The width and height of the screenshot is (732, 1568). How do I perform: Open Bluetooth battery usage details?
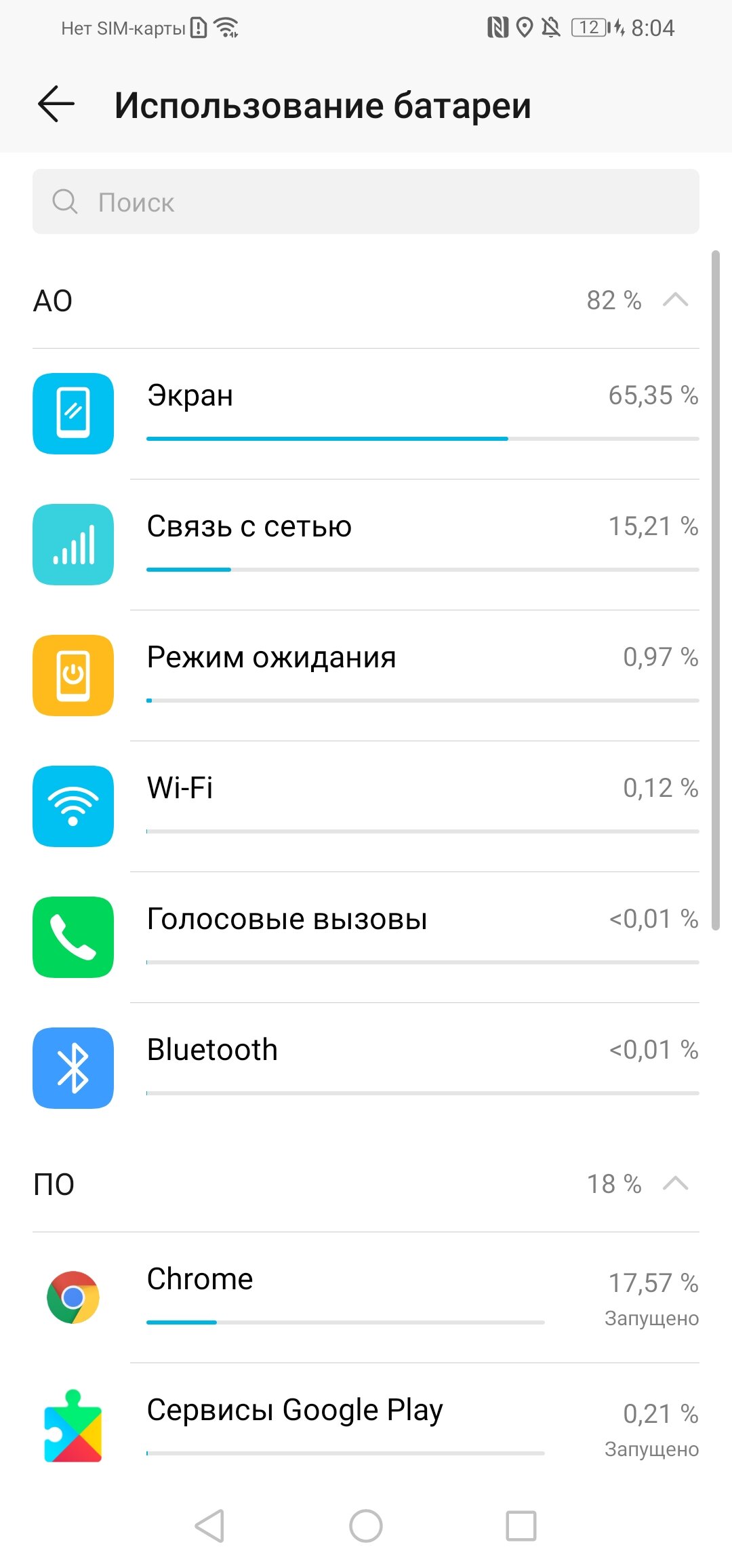(x=366, y=1068)
